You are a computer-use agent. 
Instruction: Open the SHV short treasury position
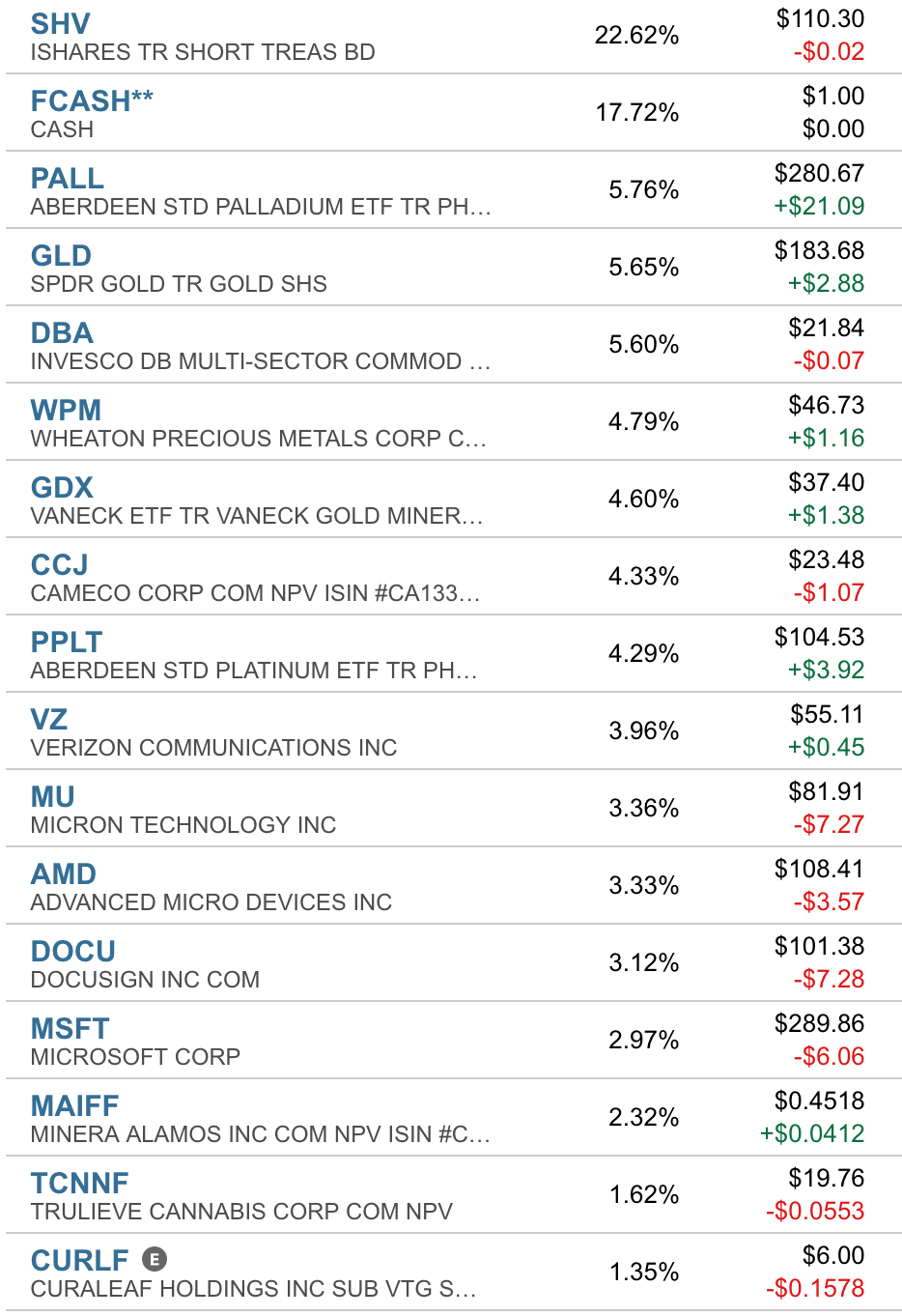tap(451, 36)
